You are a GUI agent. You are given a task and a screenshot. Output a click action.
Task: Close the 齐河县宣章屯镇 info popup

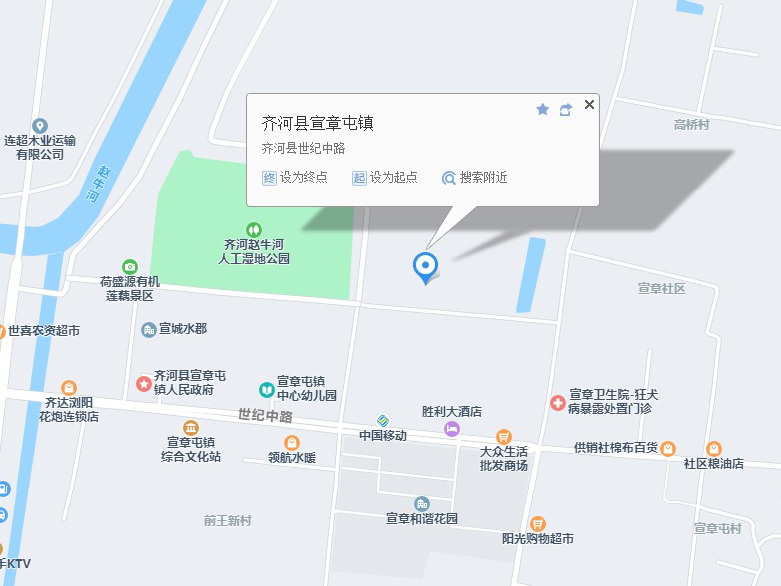pos(589,105)
